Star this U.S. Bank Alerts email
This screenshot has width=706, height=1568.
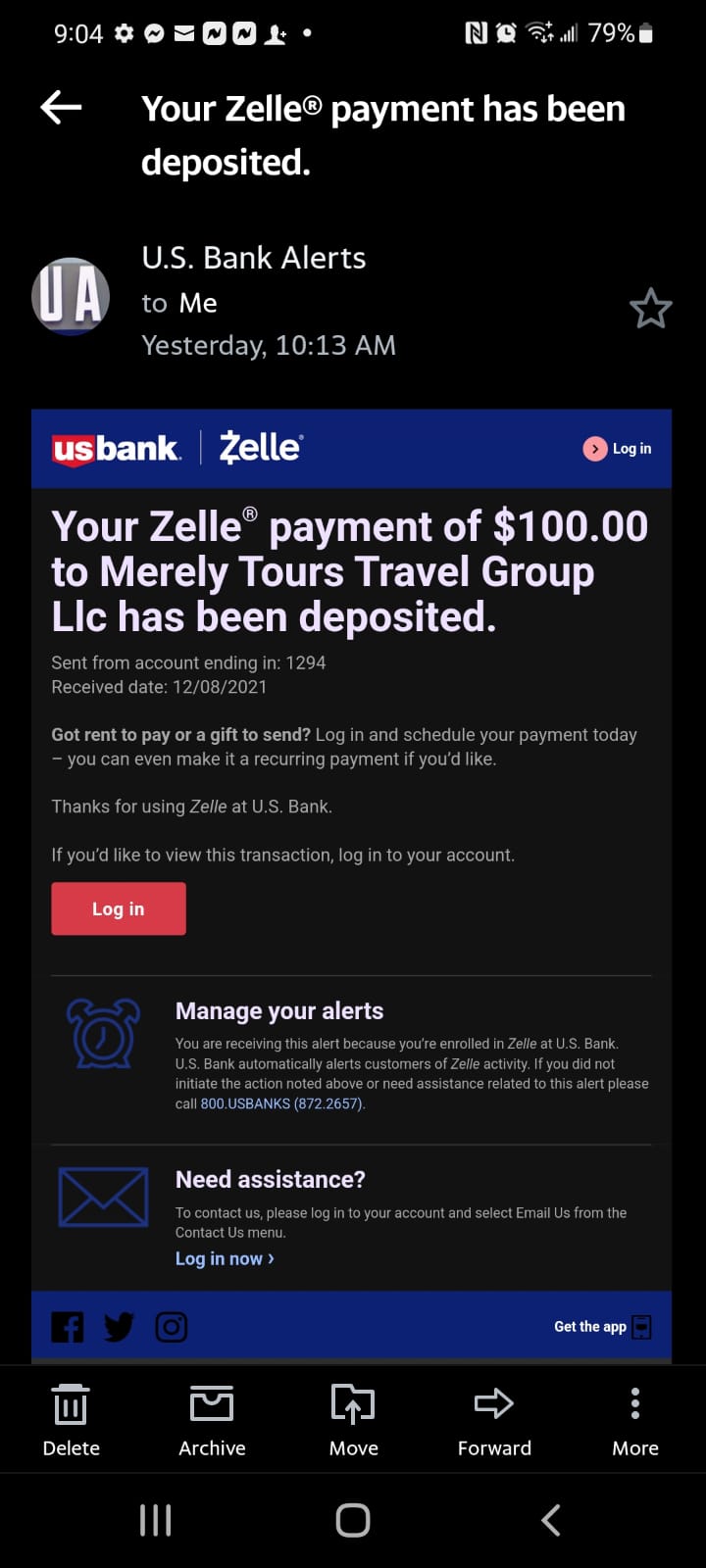pos(650,310)
